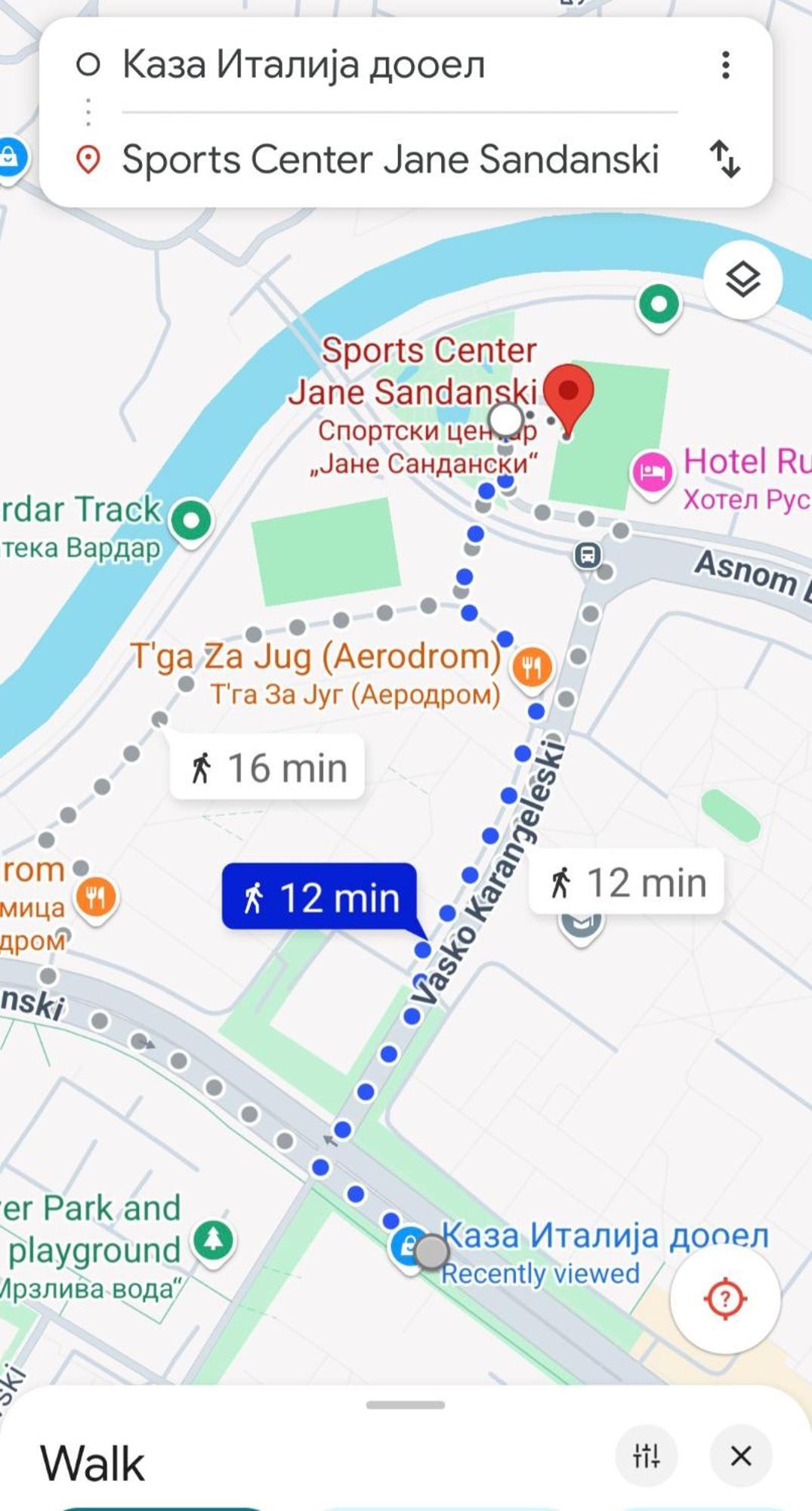Tap the blue 12 min selected route label
This screenshot has width=812, height=1511.
click(319, 898)
